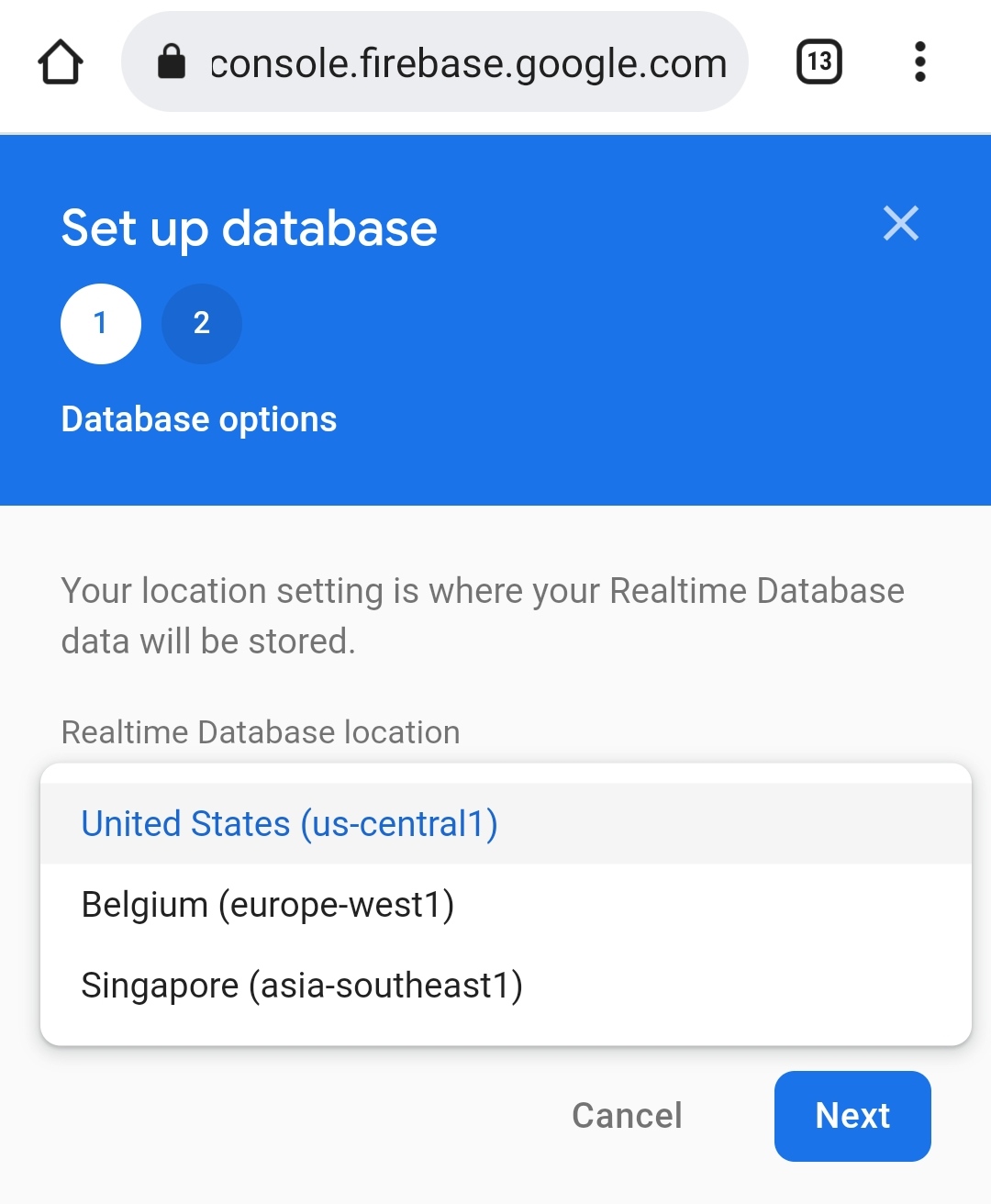Pick Singapore (asia-southeast1) location
This screenshot has width=991, height=1204.
click(x=302, y=985)
